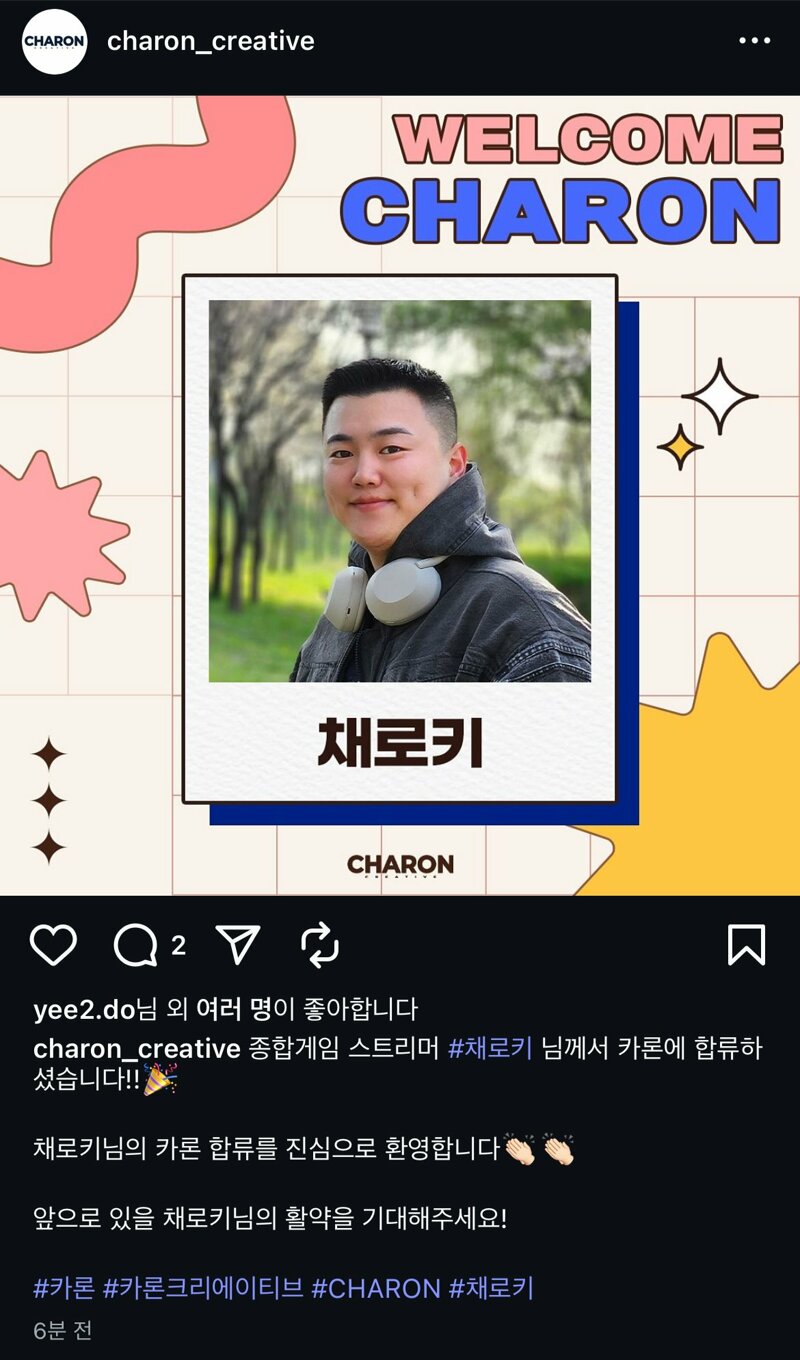Tap the #채로키 hashtag in the caption sentence
Image resolution: width=800 pixels, height=1360 pixels.
coord(490,1048)
